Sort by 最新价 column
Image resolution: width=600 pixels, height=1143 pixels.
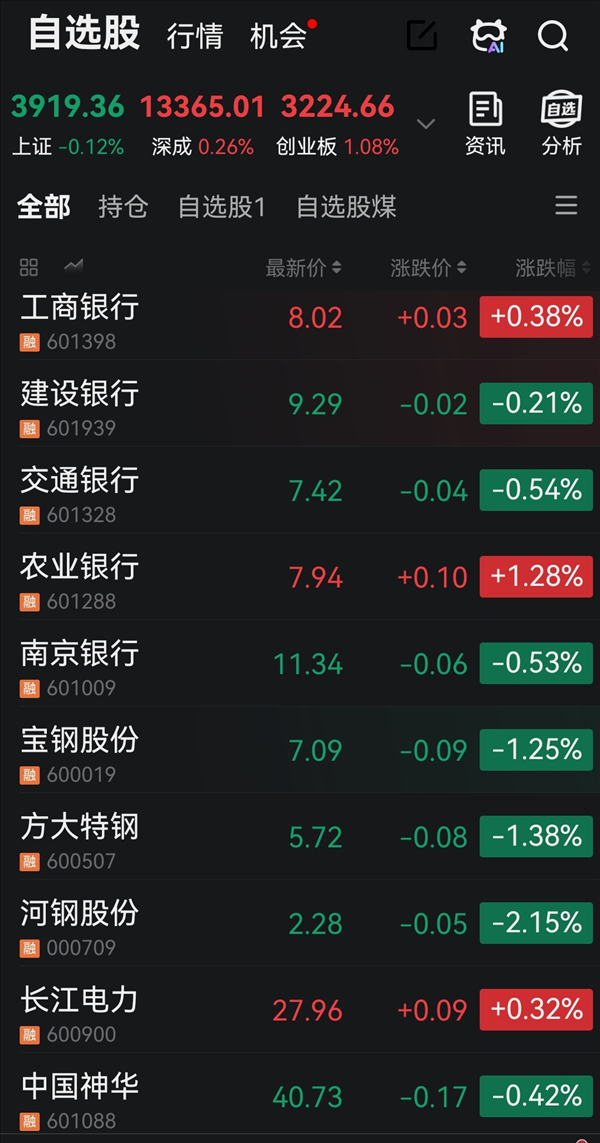303,268
